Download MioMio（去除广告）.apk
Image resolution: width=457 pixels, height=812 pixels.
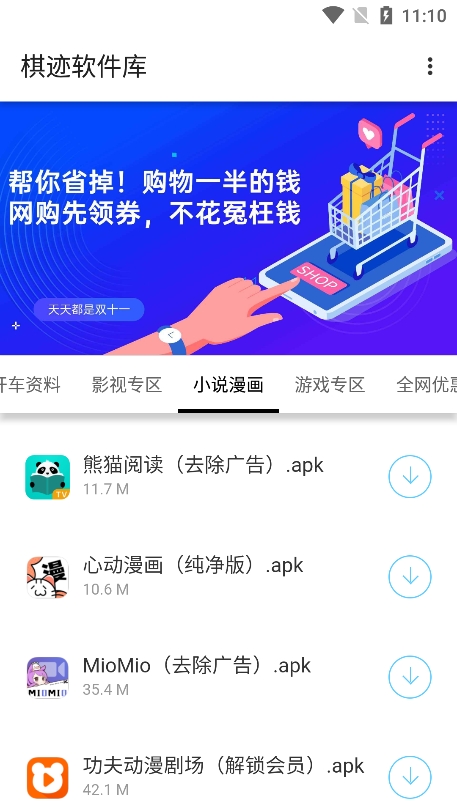coord(410,677)
